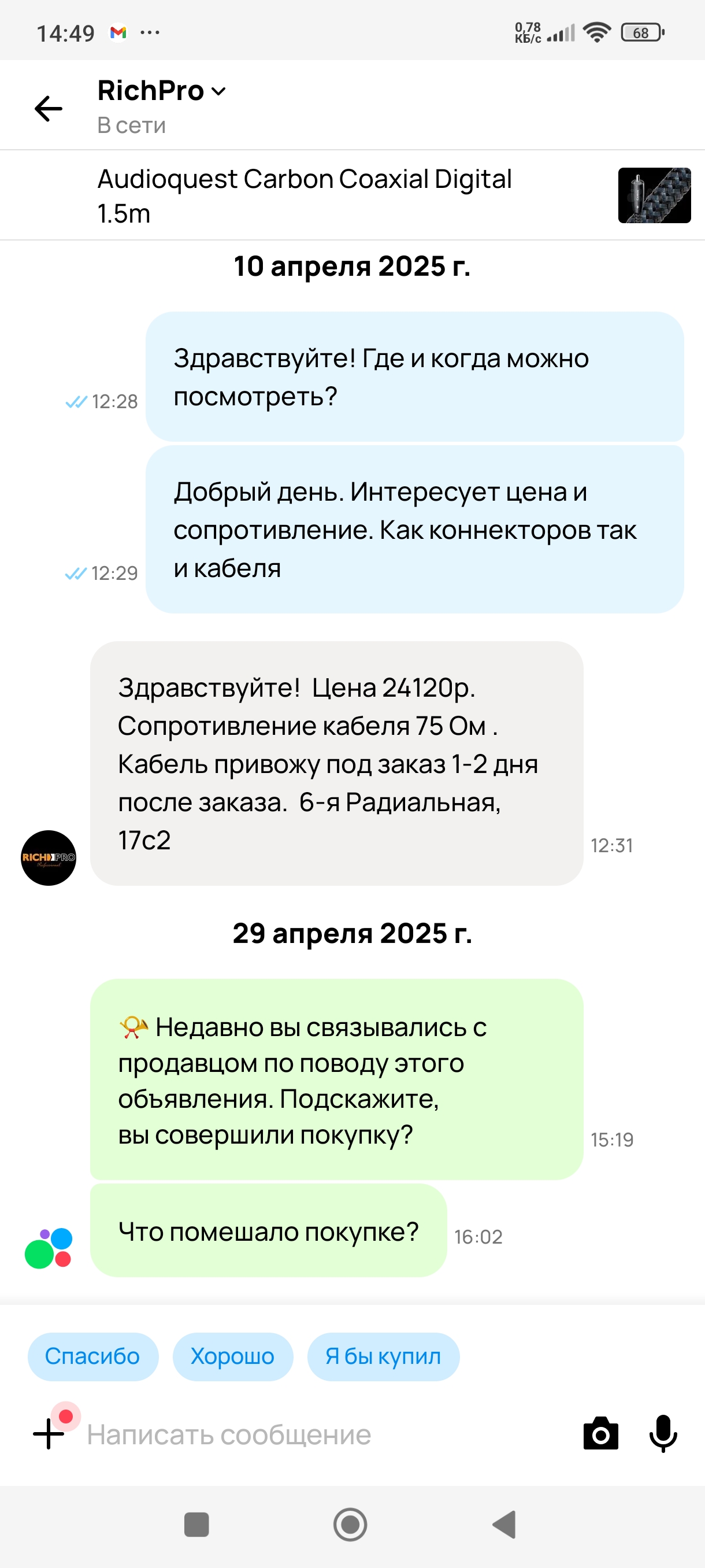
Task: Open attachments with the plus icon
Action: coord(49,1434)
